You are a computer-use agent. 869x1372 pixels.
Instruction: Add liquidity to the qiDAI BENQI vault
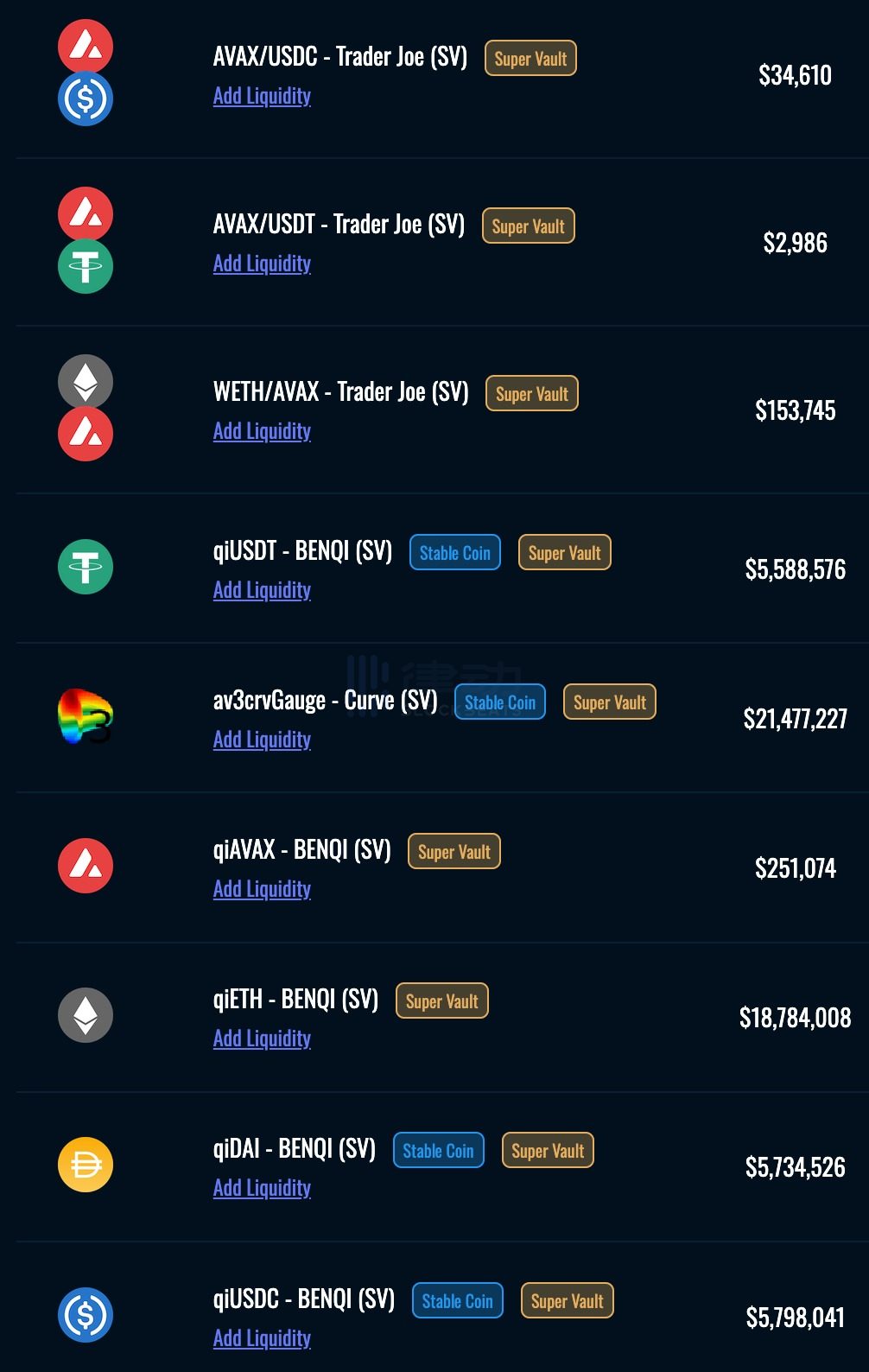coord(262,1188)
